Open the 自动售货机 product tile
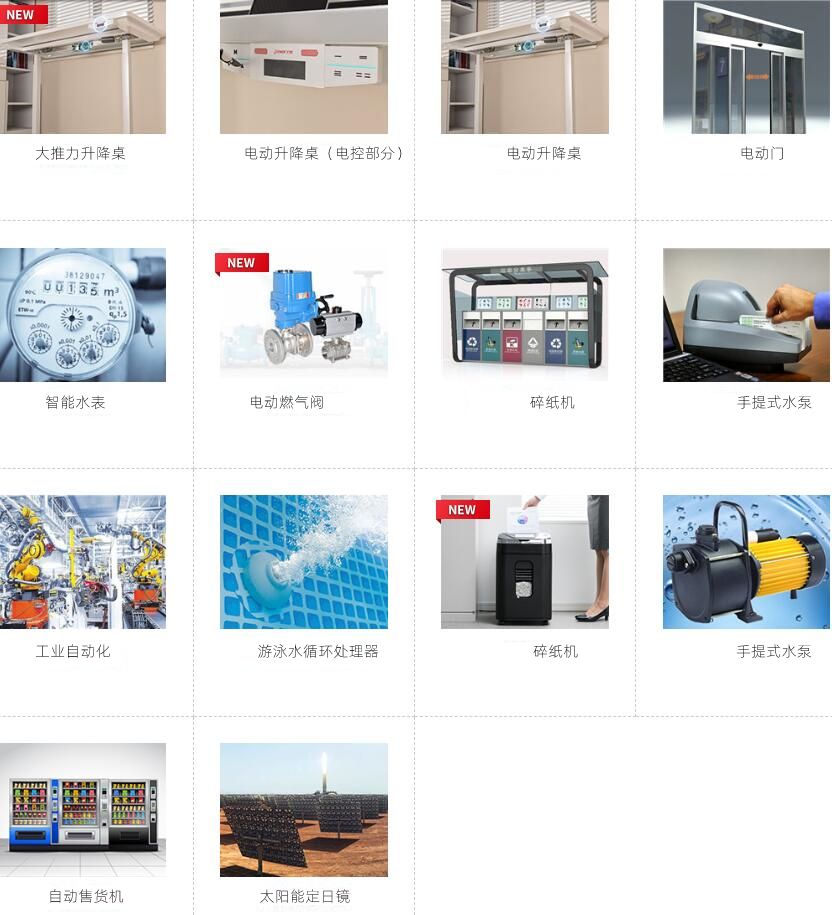Screen dimensions: 832x915 (83, 809)
